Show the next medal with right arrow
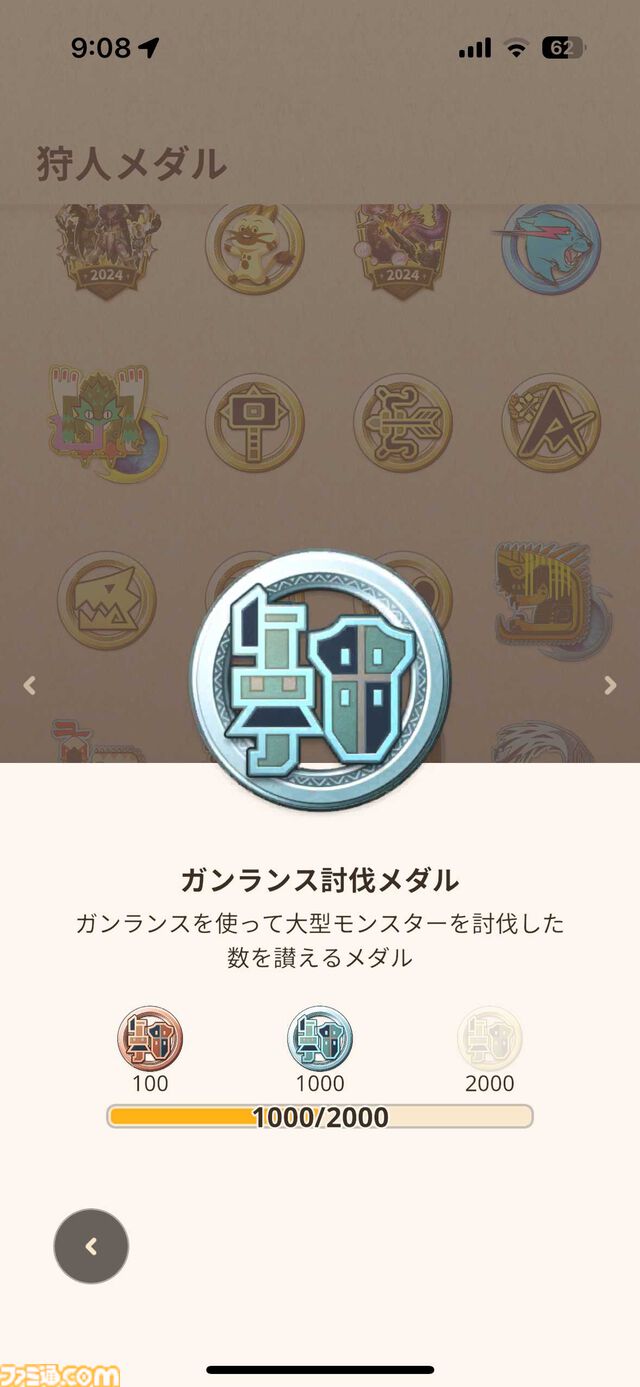Viewport: 640px width, 1387px height. pos(610,685)
